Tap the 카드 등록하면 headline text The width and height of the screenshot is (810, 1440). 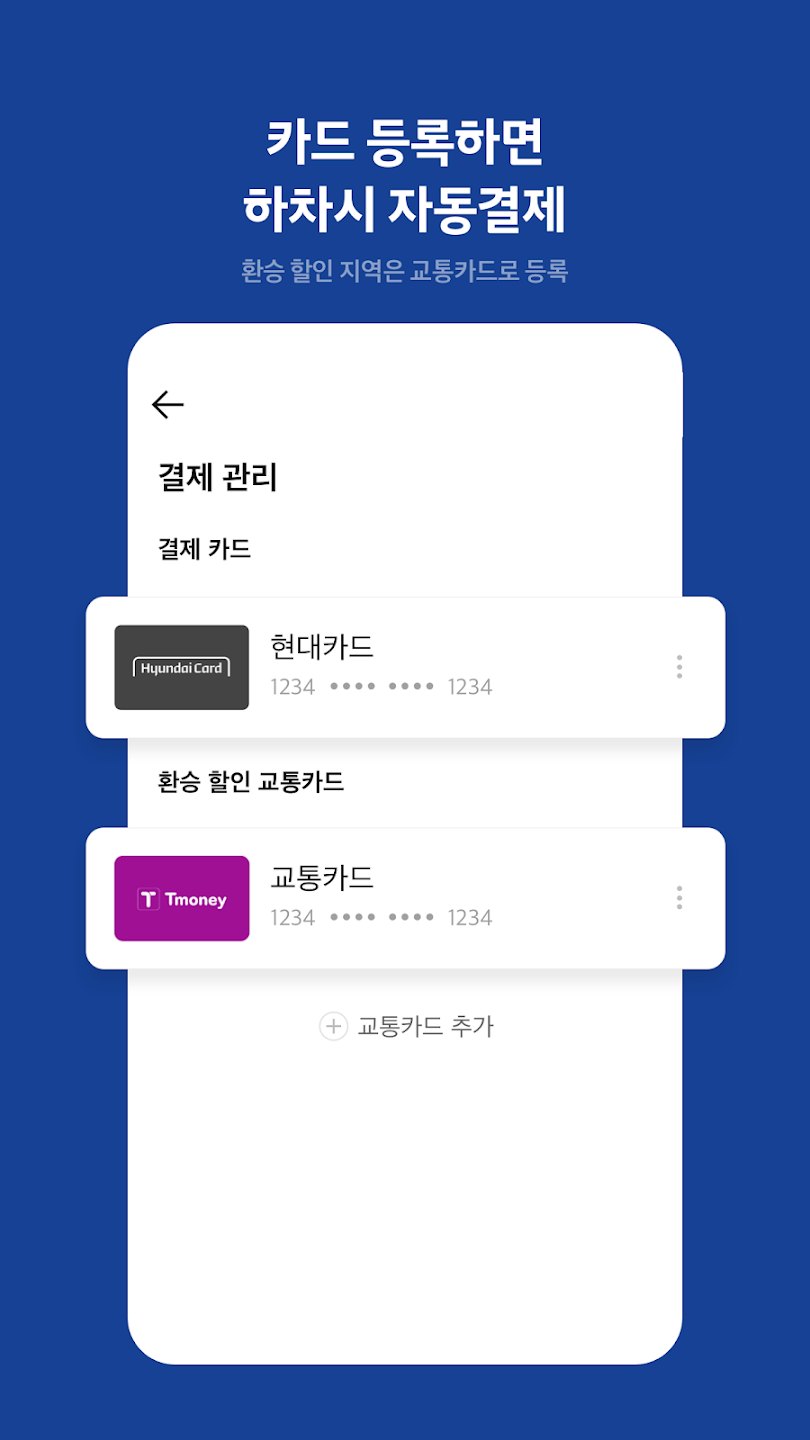pos(405,142)
